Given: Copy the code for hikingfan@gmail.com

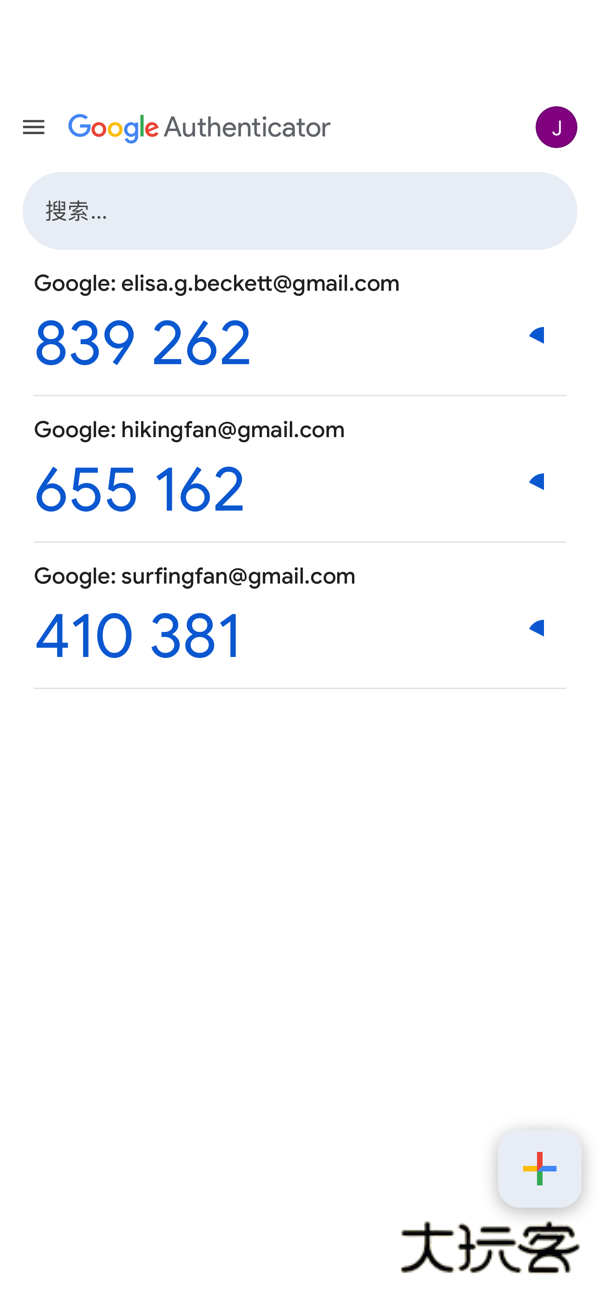Looking at the screenshot, I should click(x=139, y=489).
